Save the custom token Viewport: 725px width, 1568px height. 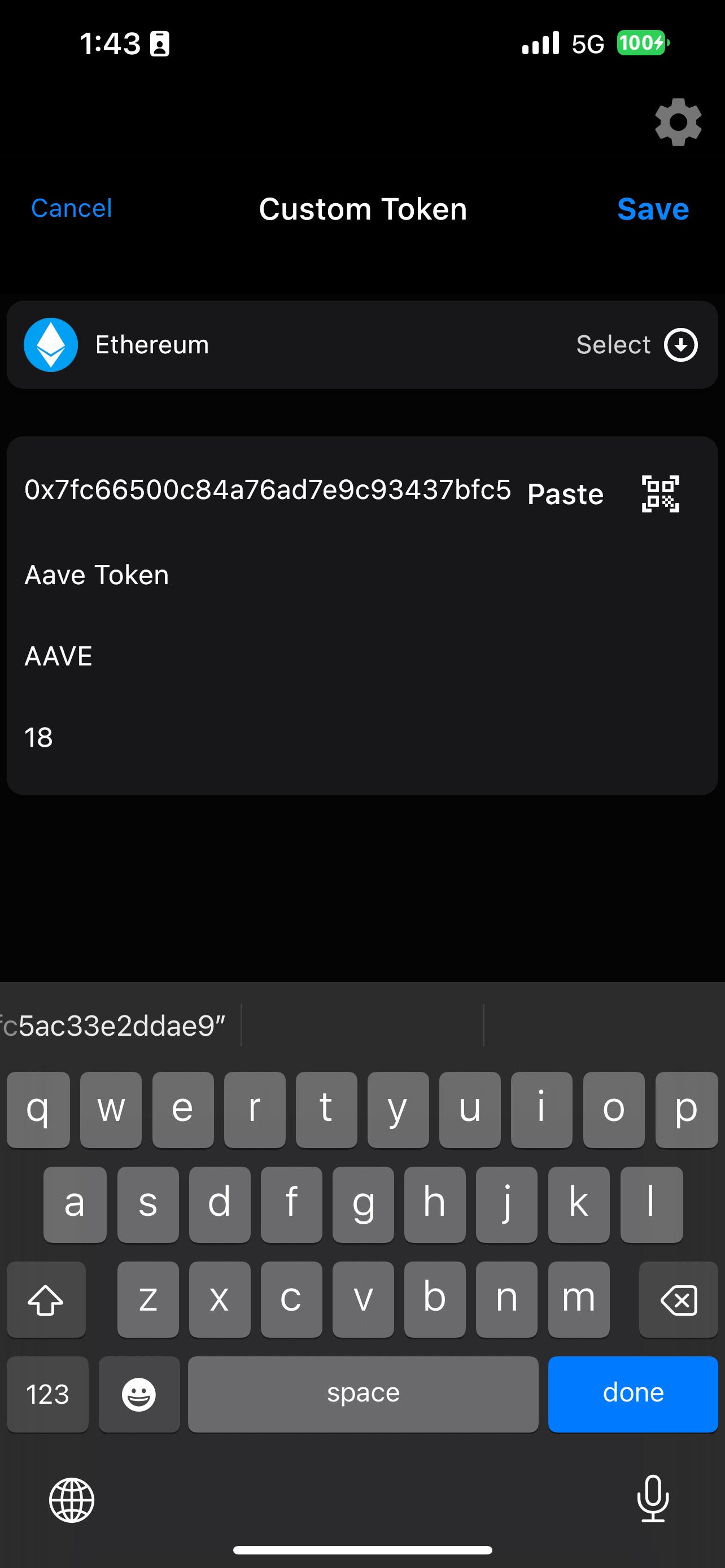pos(653,209)
